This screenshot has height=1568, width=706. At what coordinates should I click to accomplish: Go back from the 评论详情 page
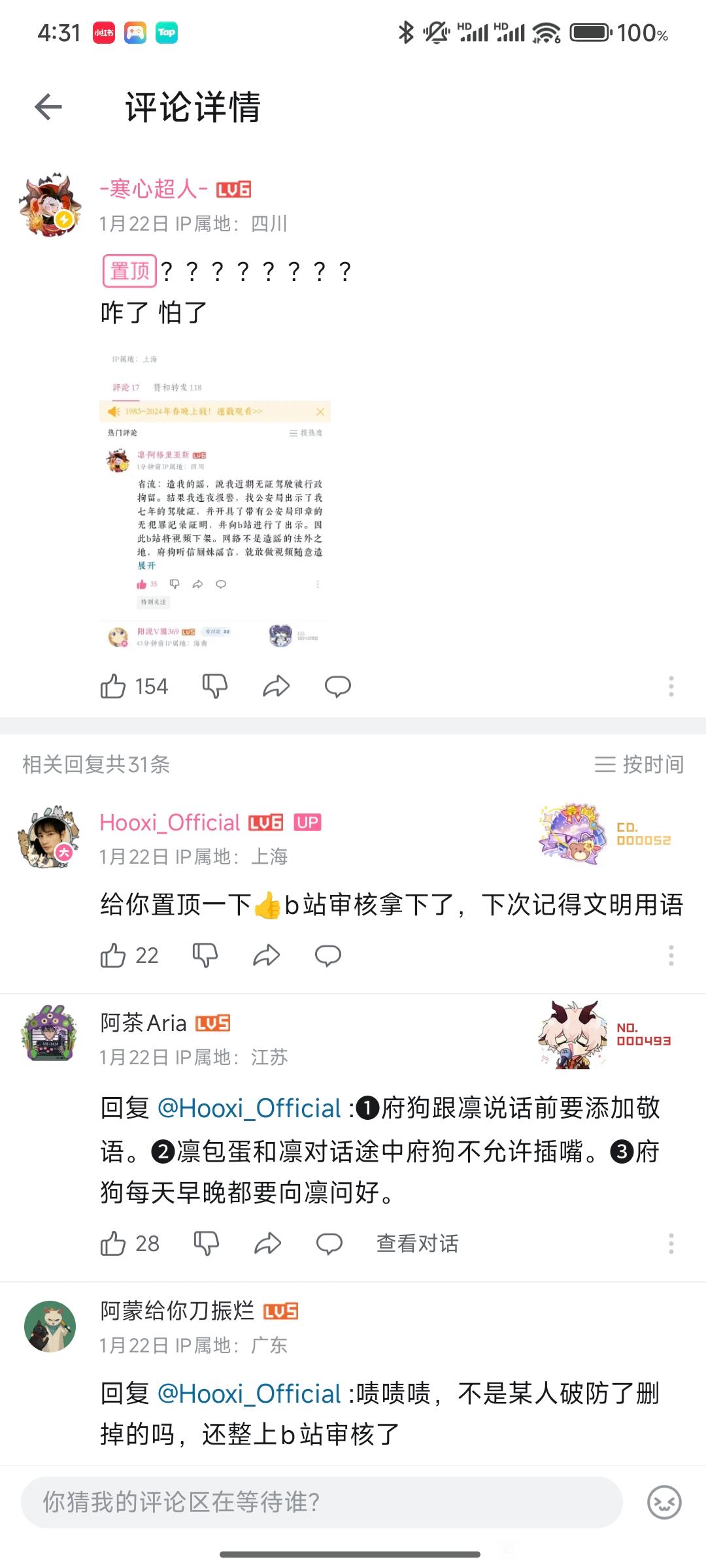[48, 107]
